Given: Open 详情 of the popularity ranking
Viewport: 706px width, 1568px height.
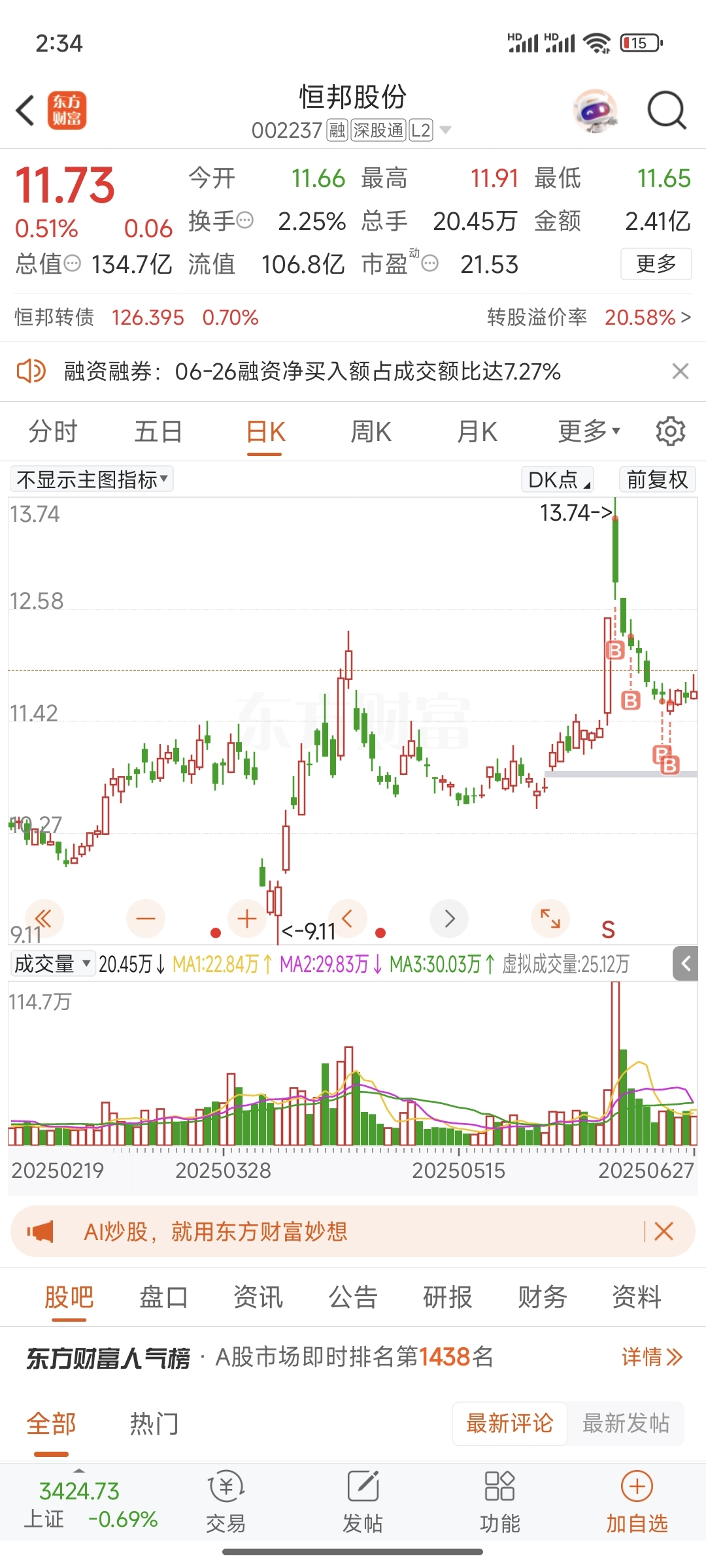Looking at the screenshot, I should pos(651,1358).
